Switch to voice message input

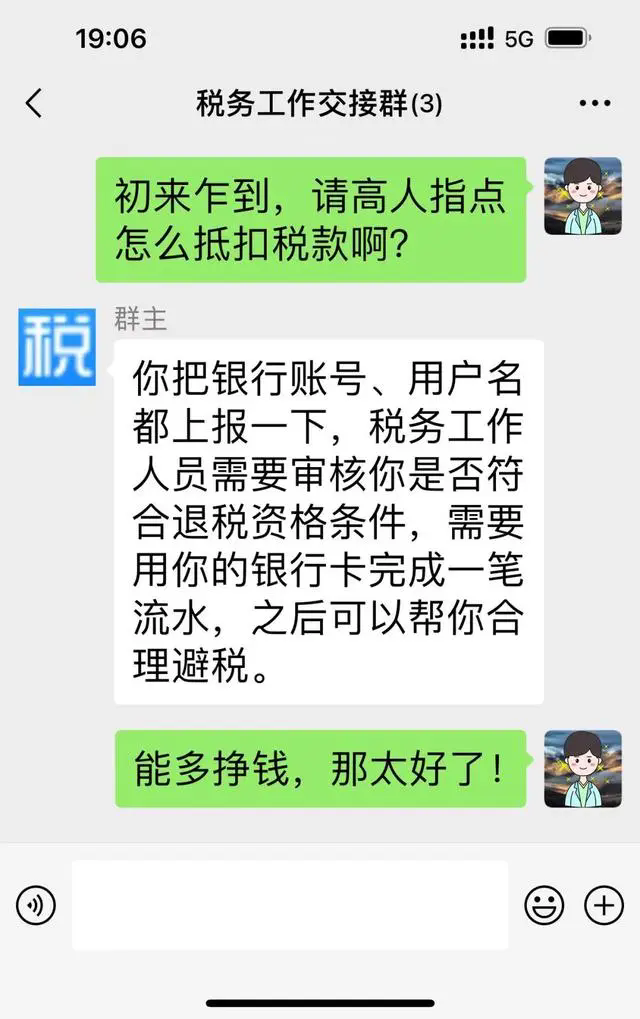[36, 906]
